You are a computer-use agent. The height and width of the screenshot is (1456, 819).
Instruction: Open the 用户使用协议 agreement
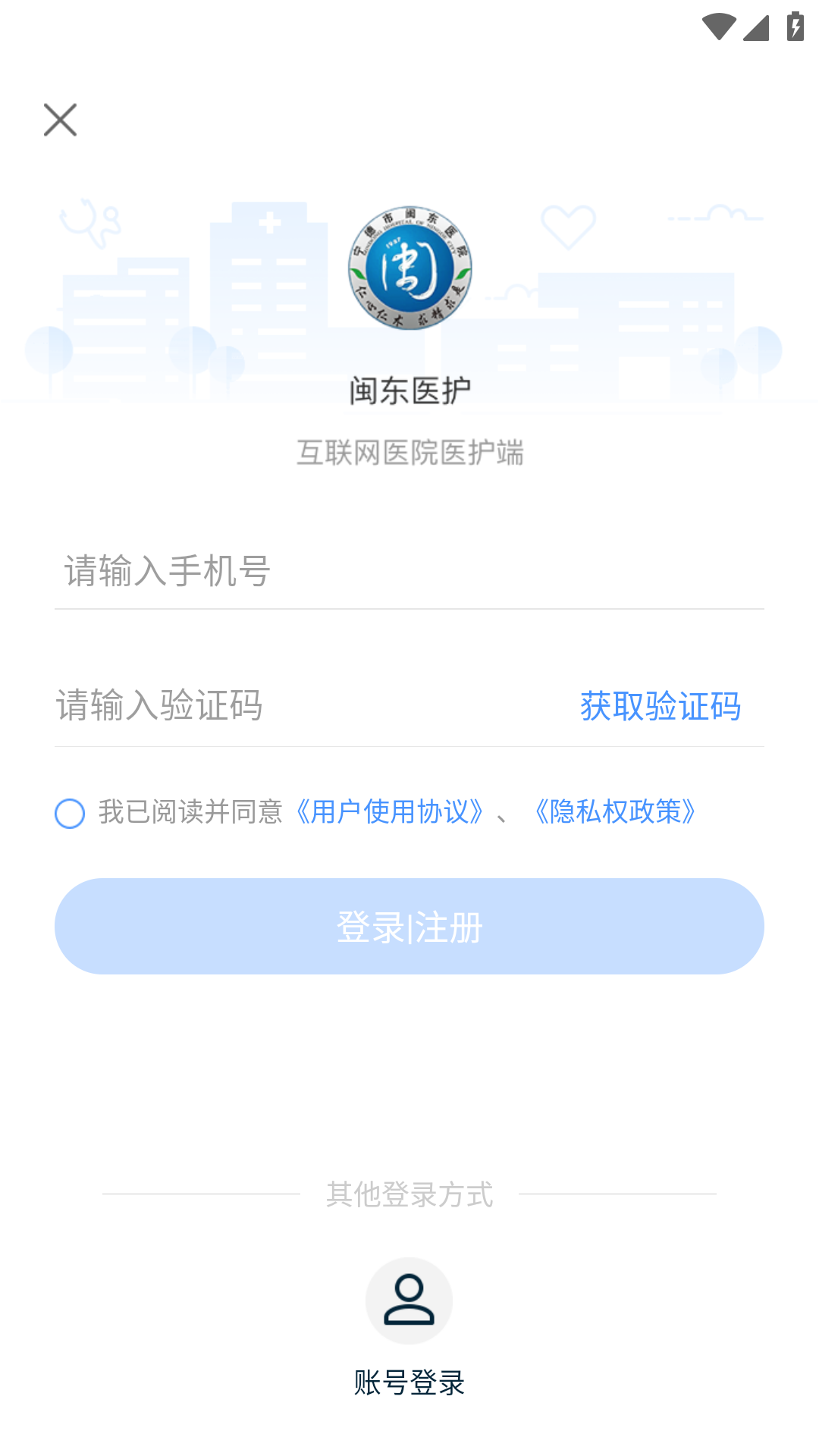(x=389, y=811)
